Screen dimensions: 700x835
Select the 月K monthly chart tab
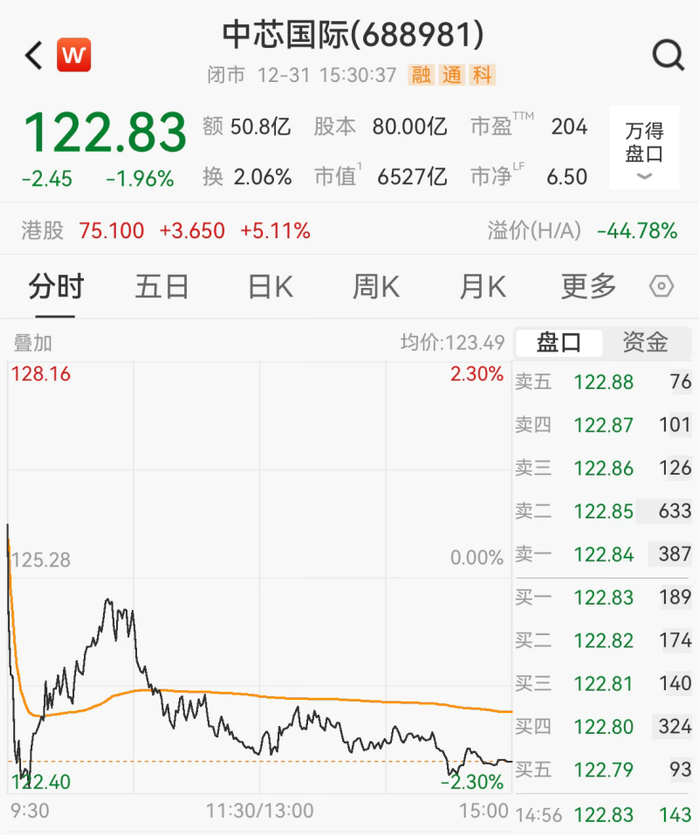point(482,287)
